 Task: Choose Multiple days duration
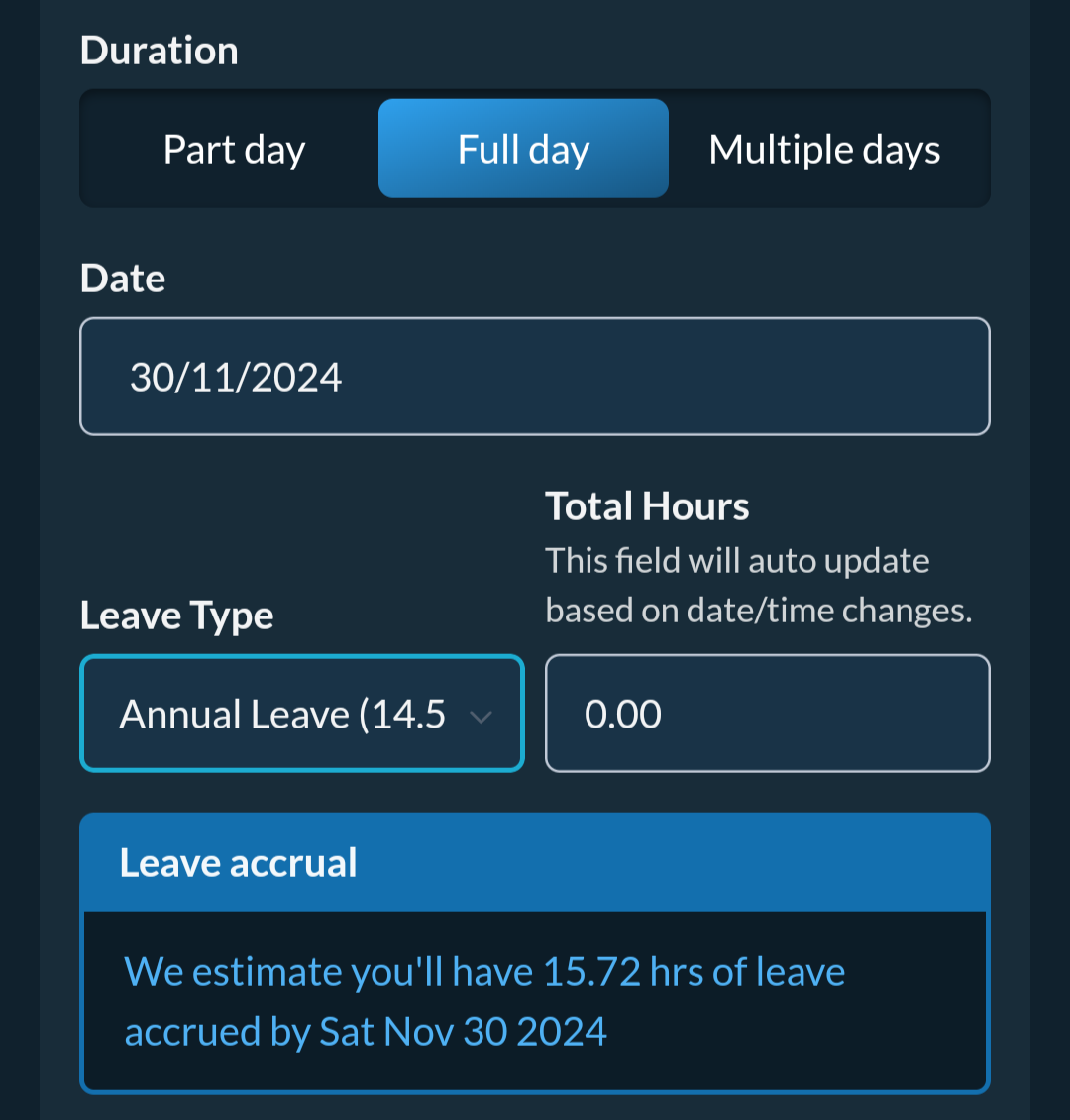click(824, 150)
